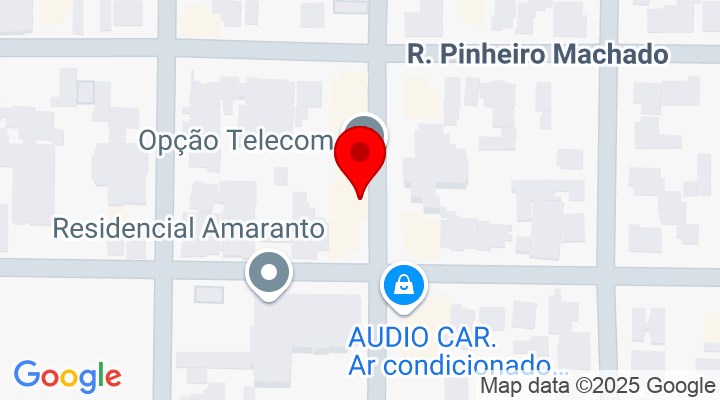The image size is (720, 400).
Task: Open the AUDIO CAR shop marker
Action: 403,286
